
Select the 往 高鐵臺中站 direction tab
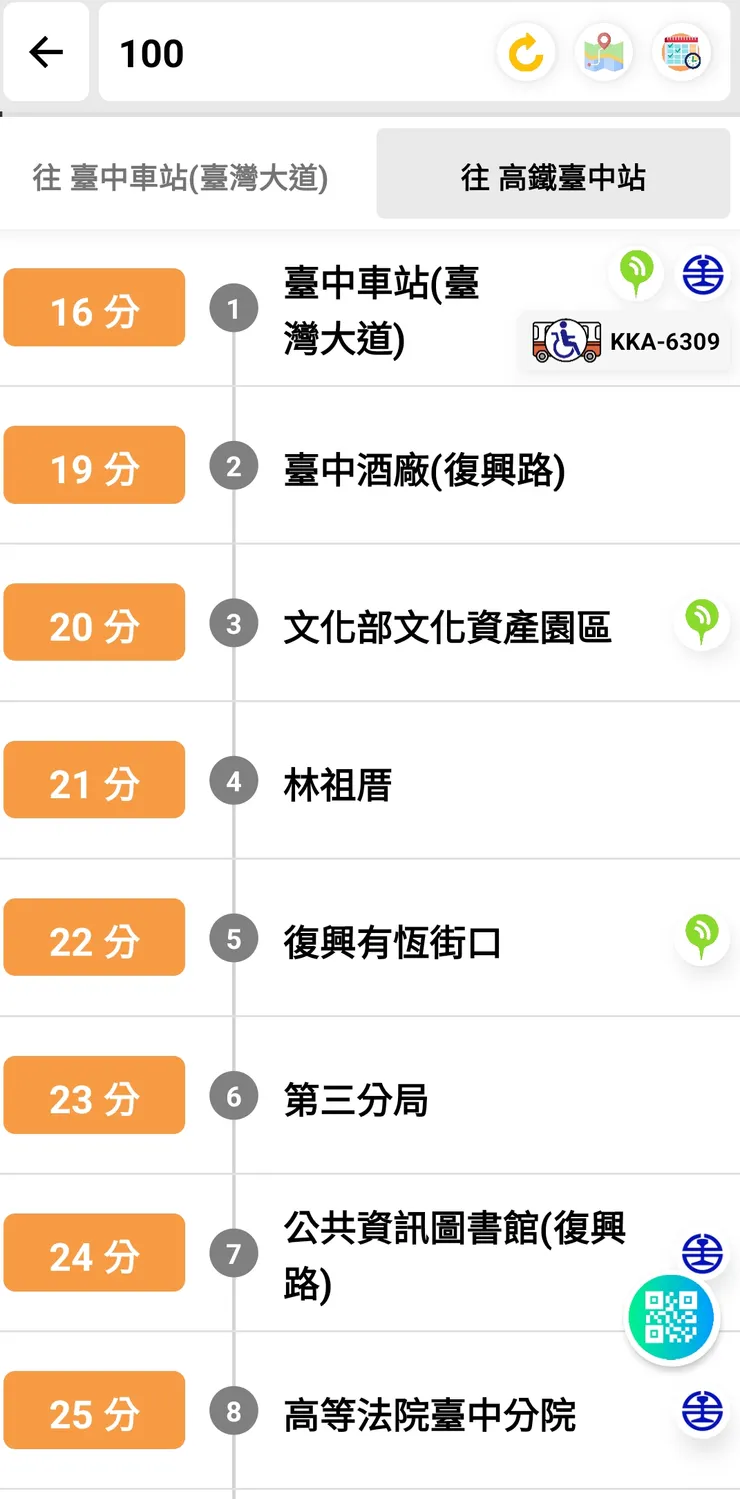tap(553, 178)
